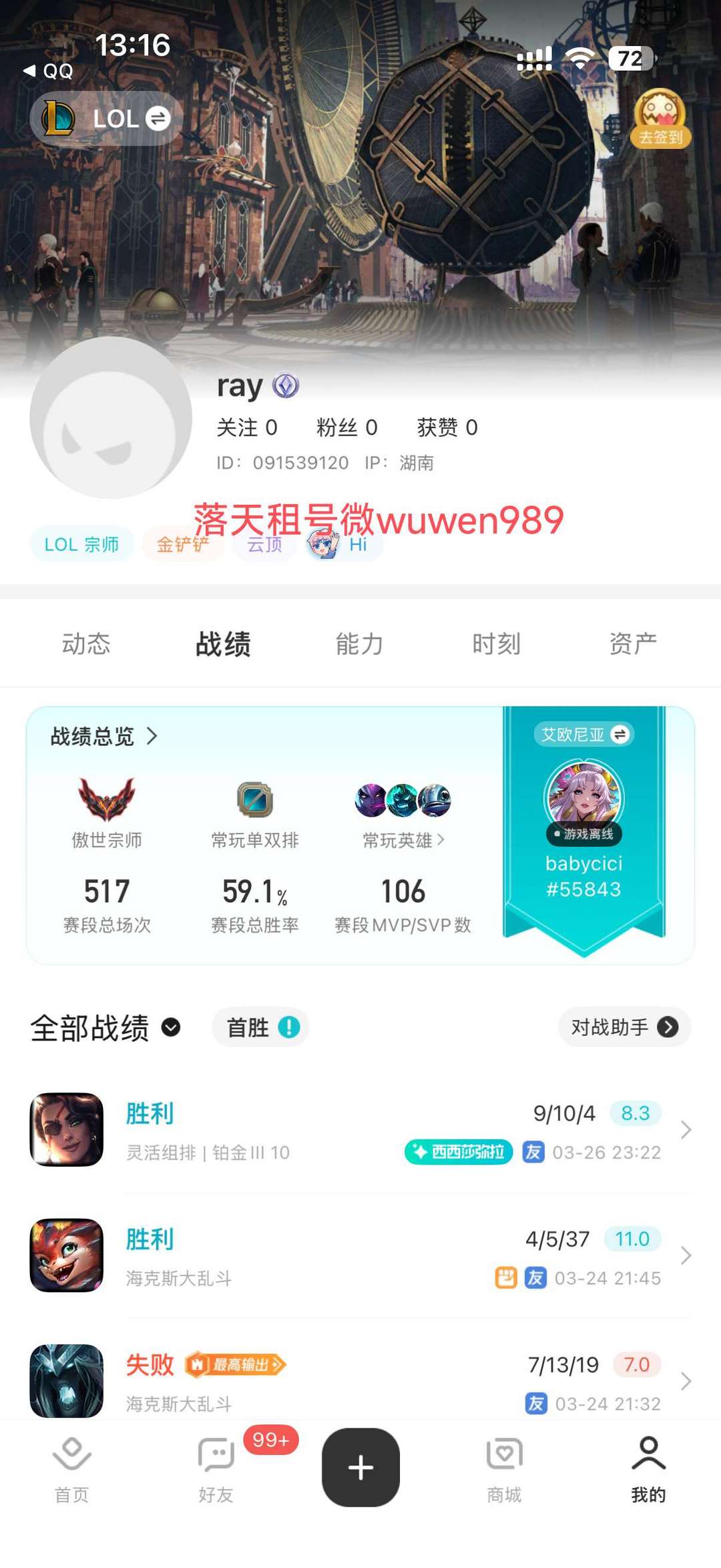Tap the plus button to create post
721x1568 pixels.
pos(360,1467)
